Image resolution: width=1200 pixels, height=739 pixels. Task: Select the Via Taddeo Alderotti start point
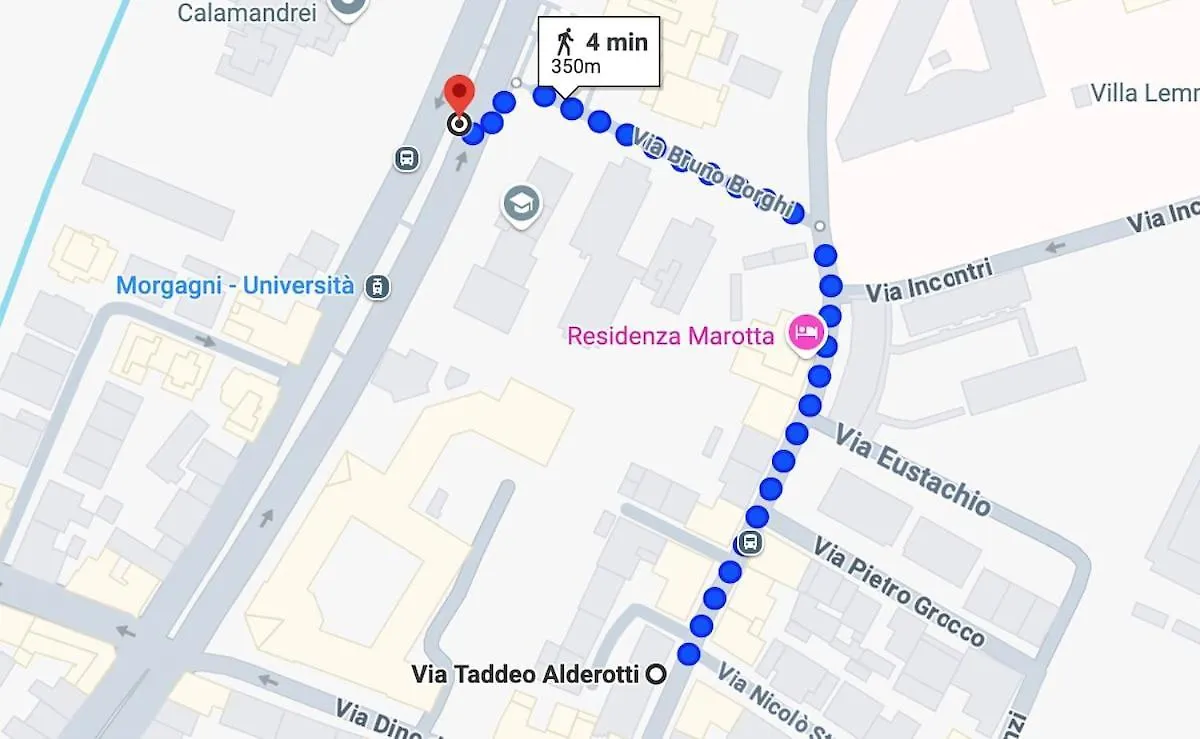click(657, 675)
